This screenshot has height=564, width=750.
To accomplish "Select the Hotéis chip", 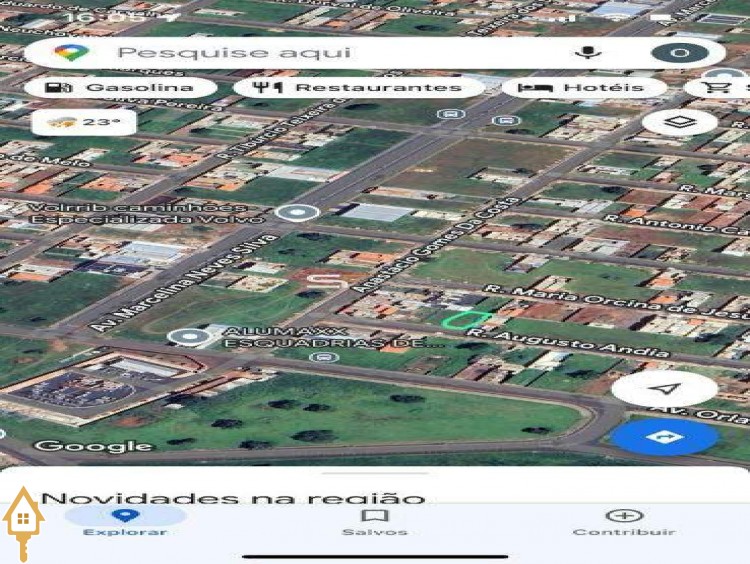I will [584, 87].
